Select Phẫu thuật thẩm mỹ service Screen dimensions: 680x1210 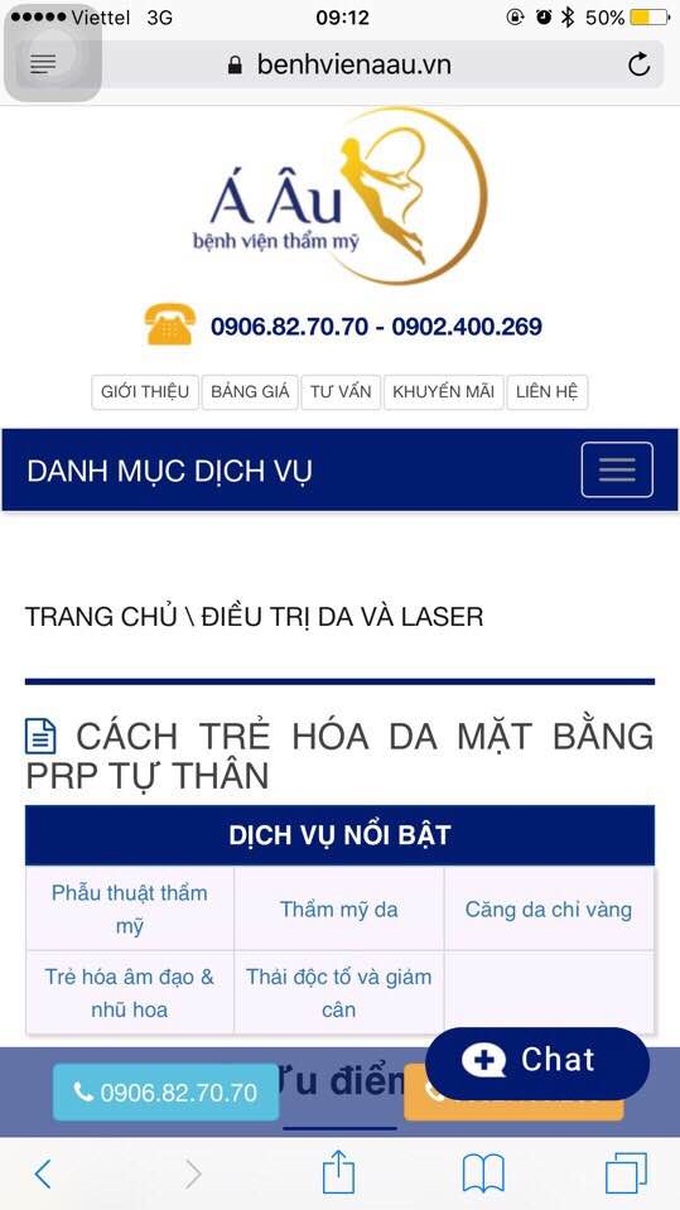click(129, 909)
